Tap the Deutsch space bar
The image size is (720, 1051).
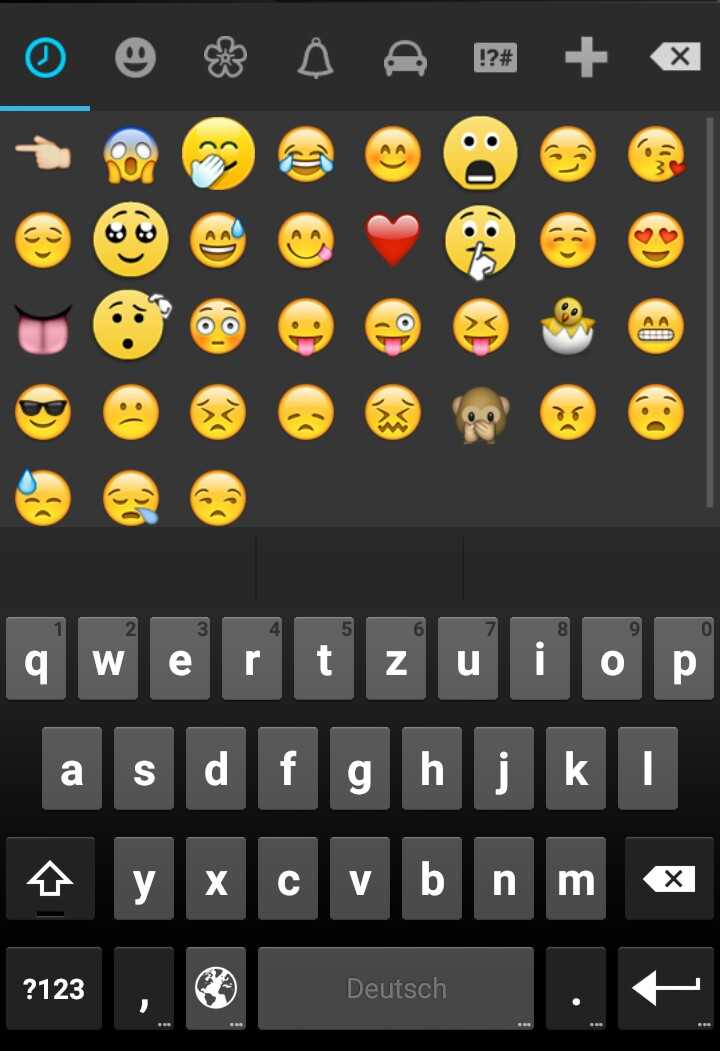tap(396, 989)
